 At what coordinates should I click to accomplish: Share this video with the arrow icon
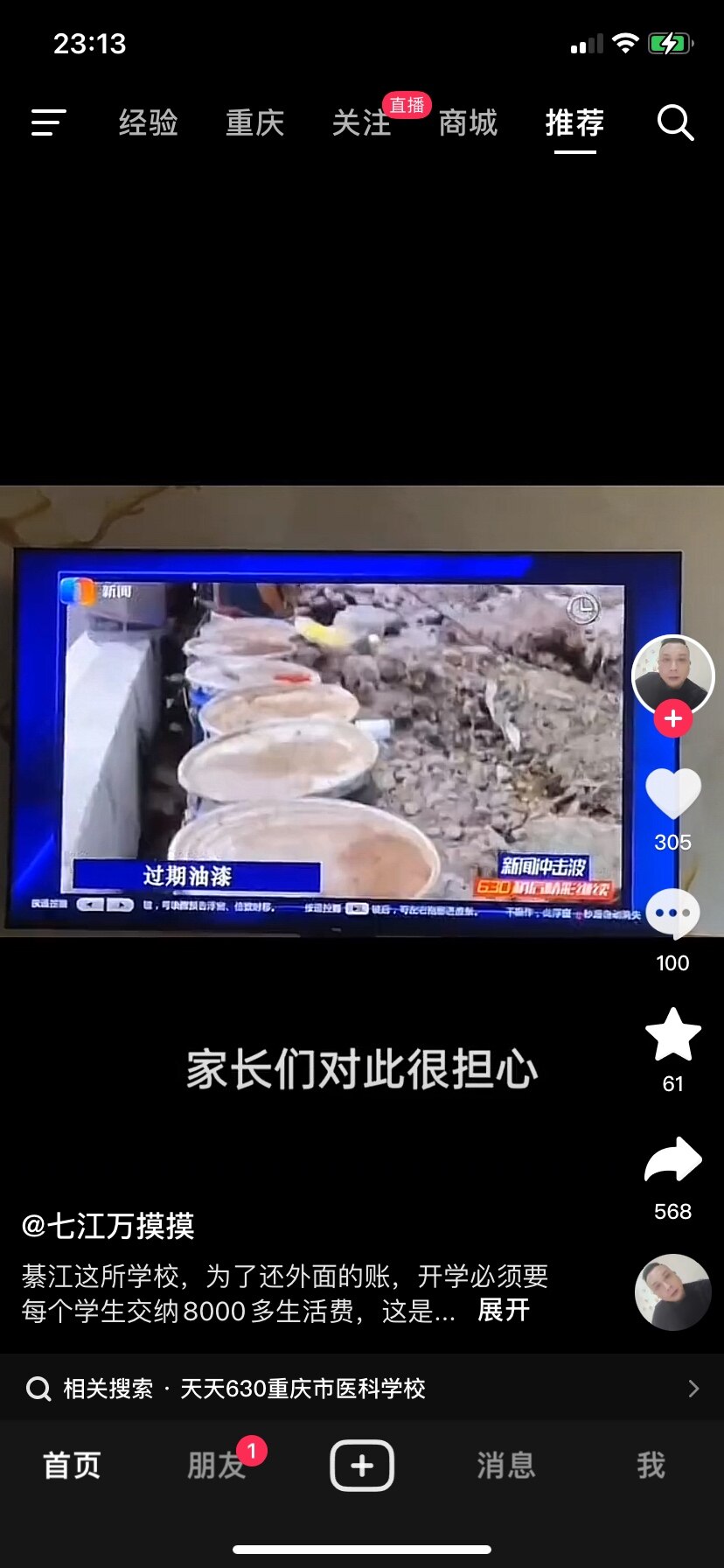point(672,1160)
